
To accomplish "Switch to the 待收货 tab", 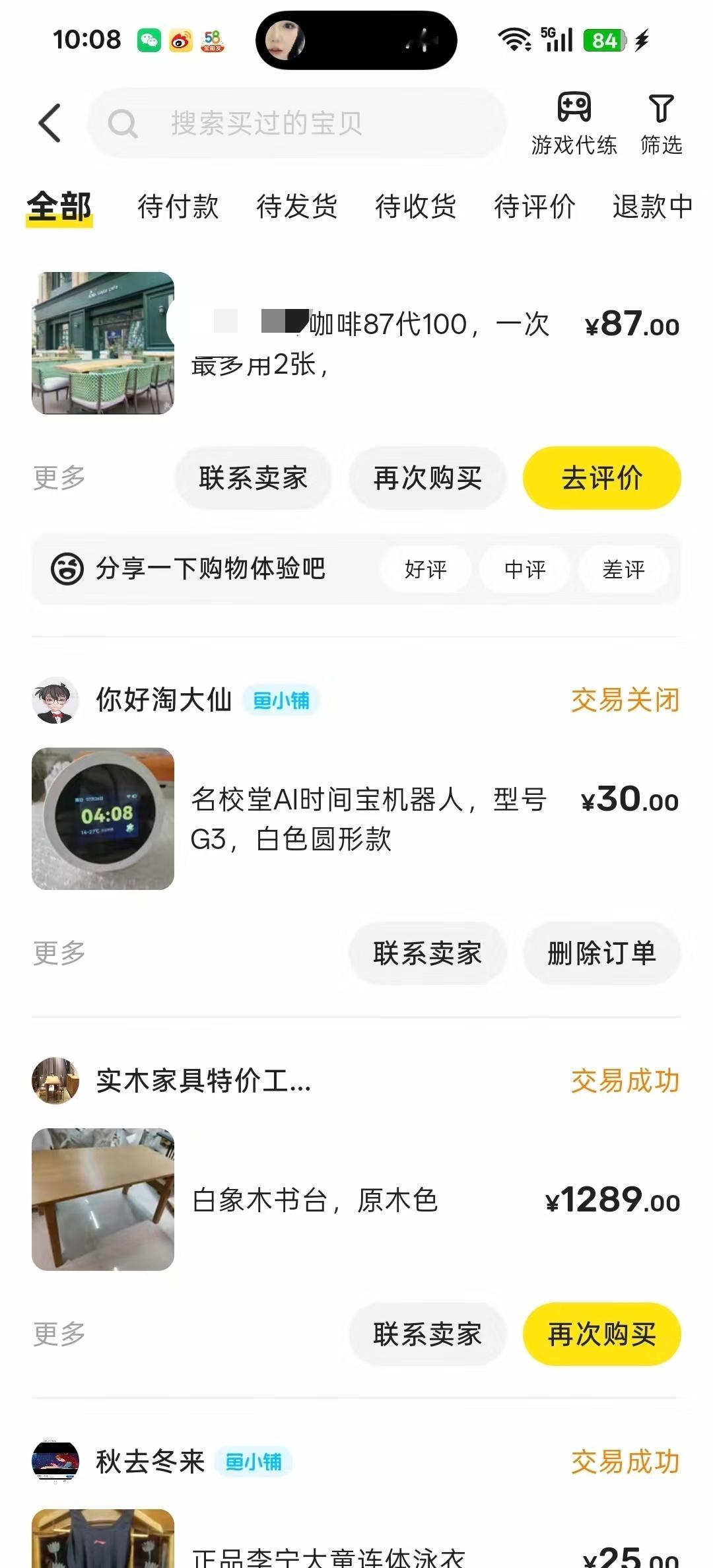I will (x=416, y=206).
